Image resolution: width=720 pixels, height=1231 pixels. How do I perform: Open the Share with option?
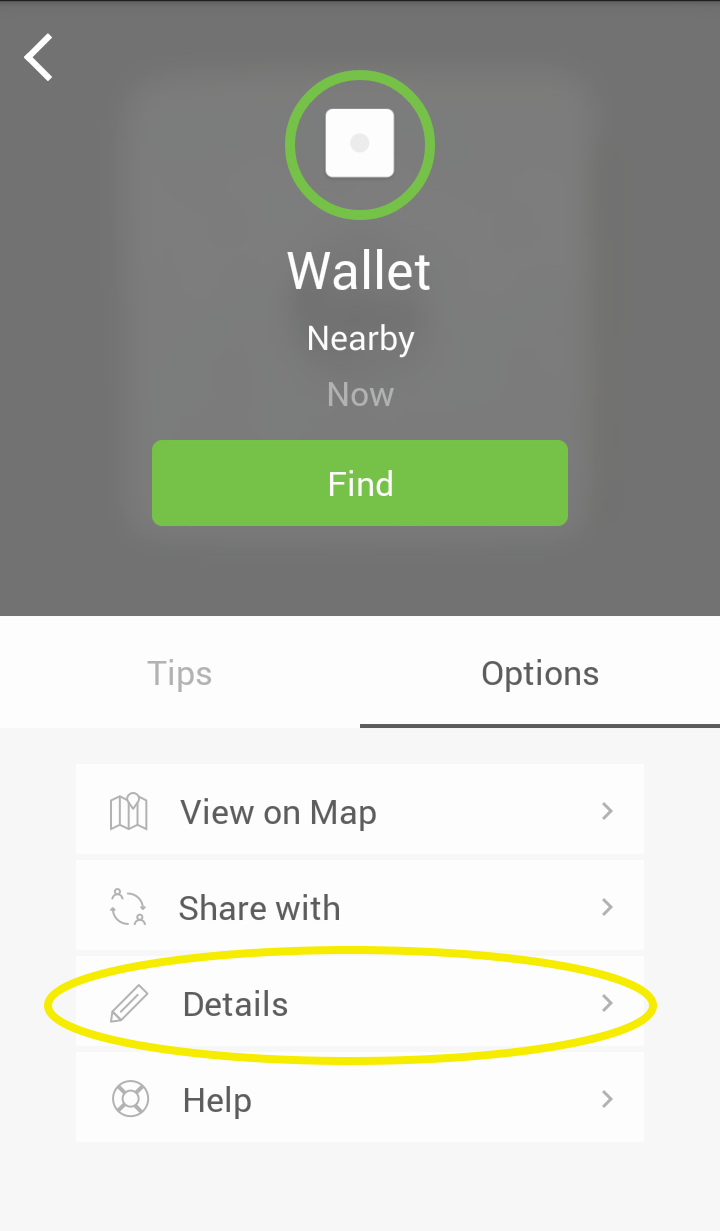(360, 906)
